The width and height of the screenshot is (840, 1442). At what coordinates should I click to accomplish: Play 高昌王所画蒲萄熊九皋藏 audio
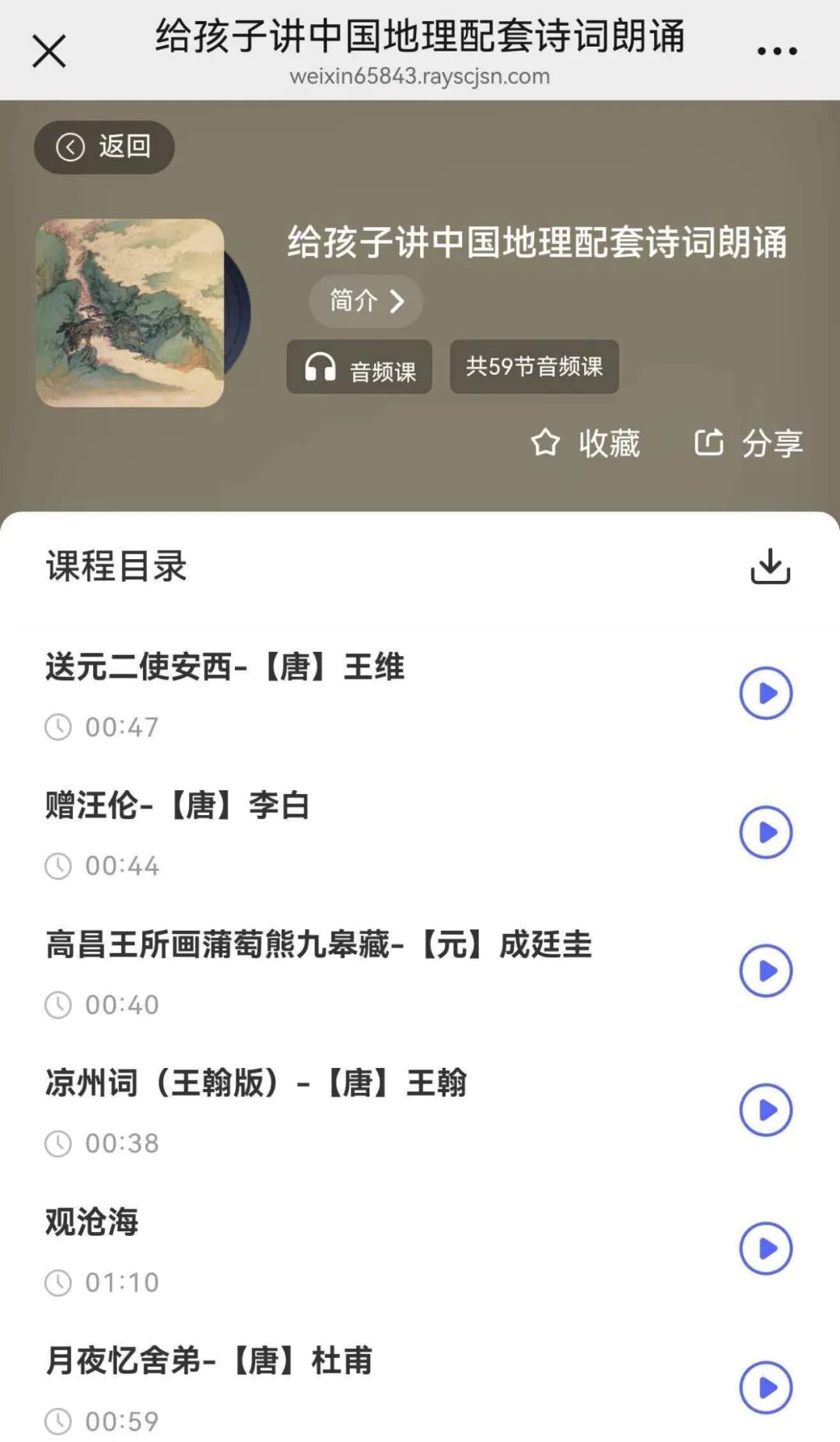766,971
